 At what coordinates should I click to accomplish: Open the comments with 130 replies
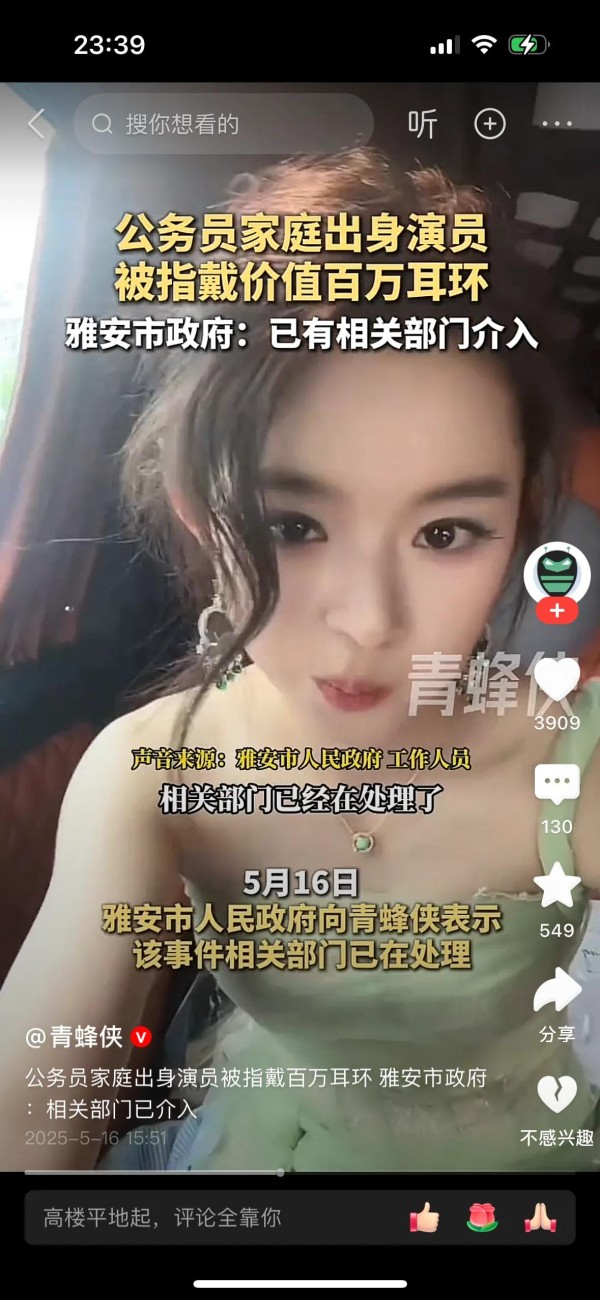(557, 785)
